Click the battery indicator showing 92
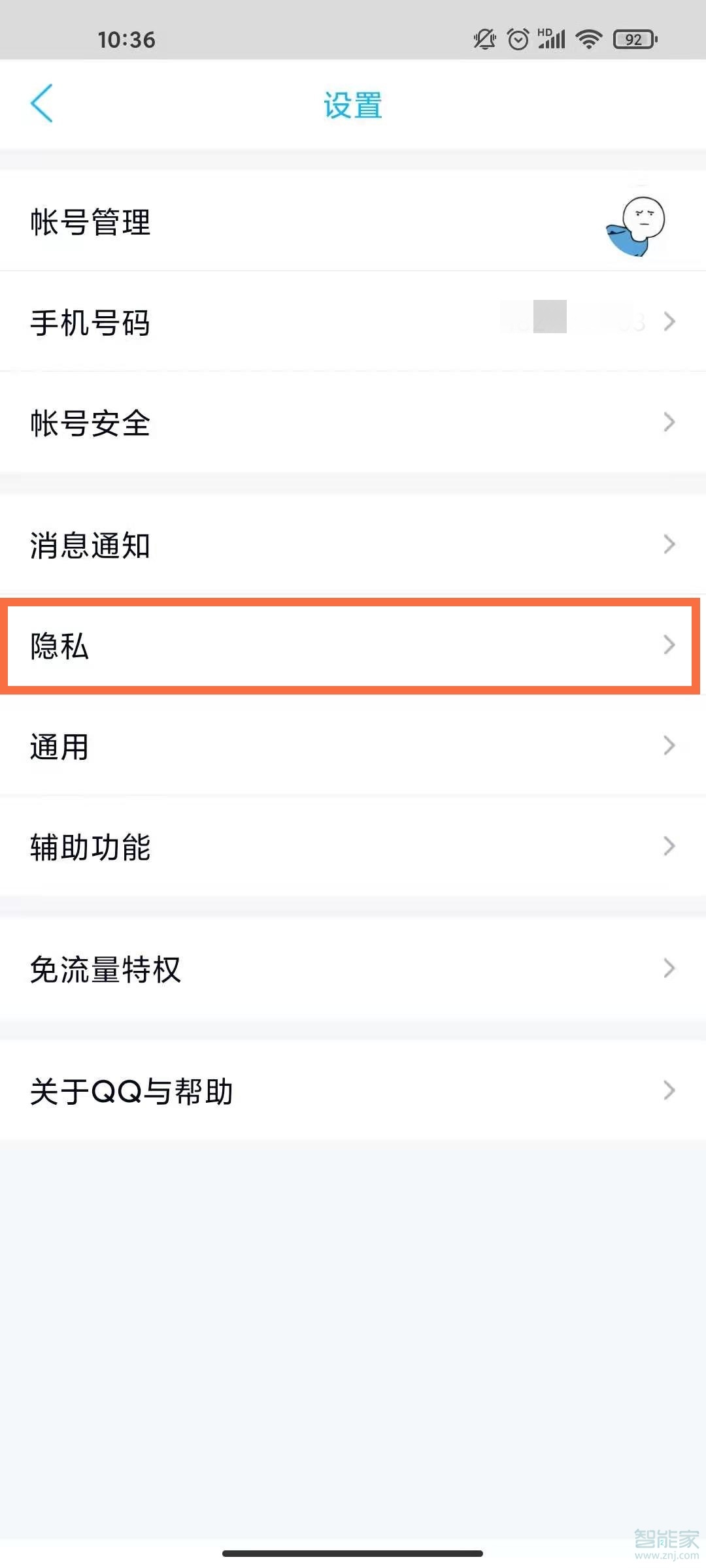The height and width of the screenshot is (1568, 706). click(x=632, y=39)
